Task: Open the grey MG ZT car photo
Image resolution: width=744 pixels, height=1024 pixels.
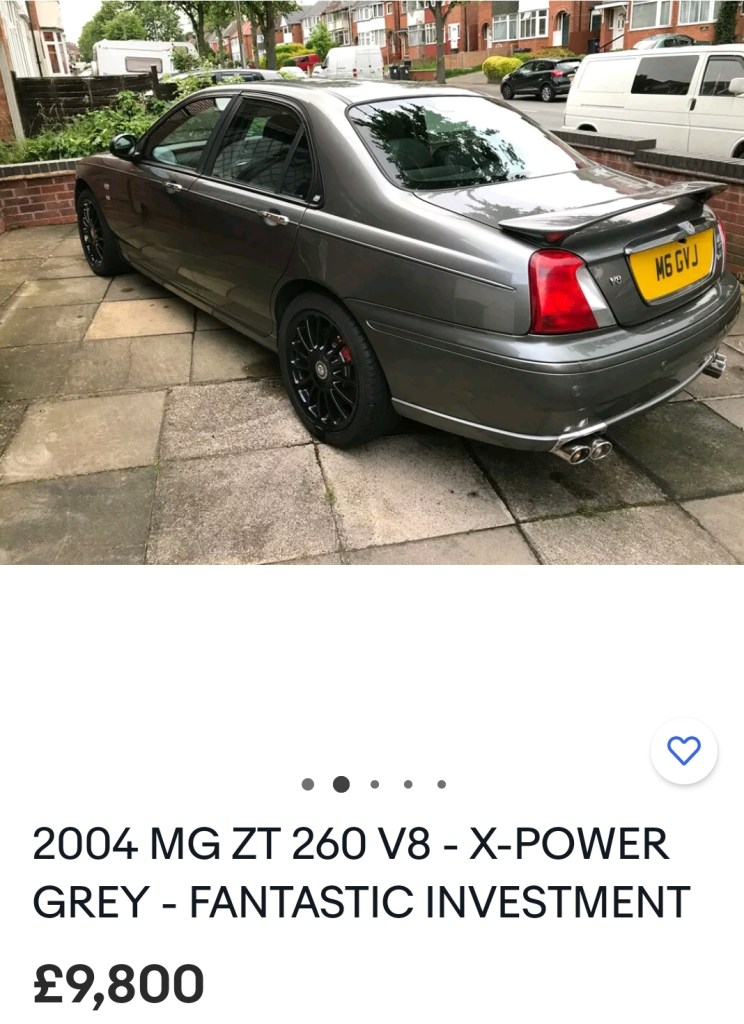Action: click(x=372, y=282)
